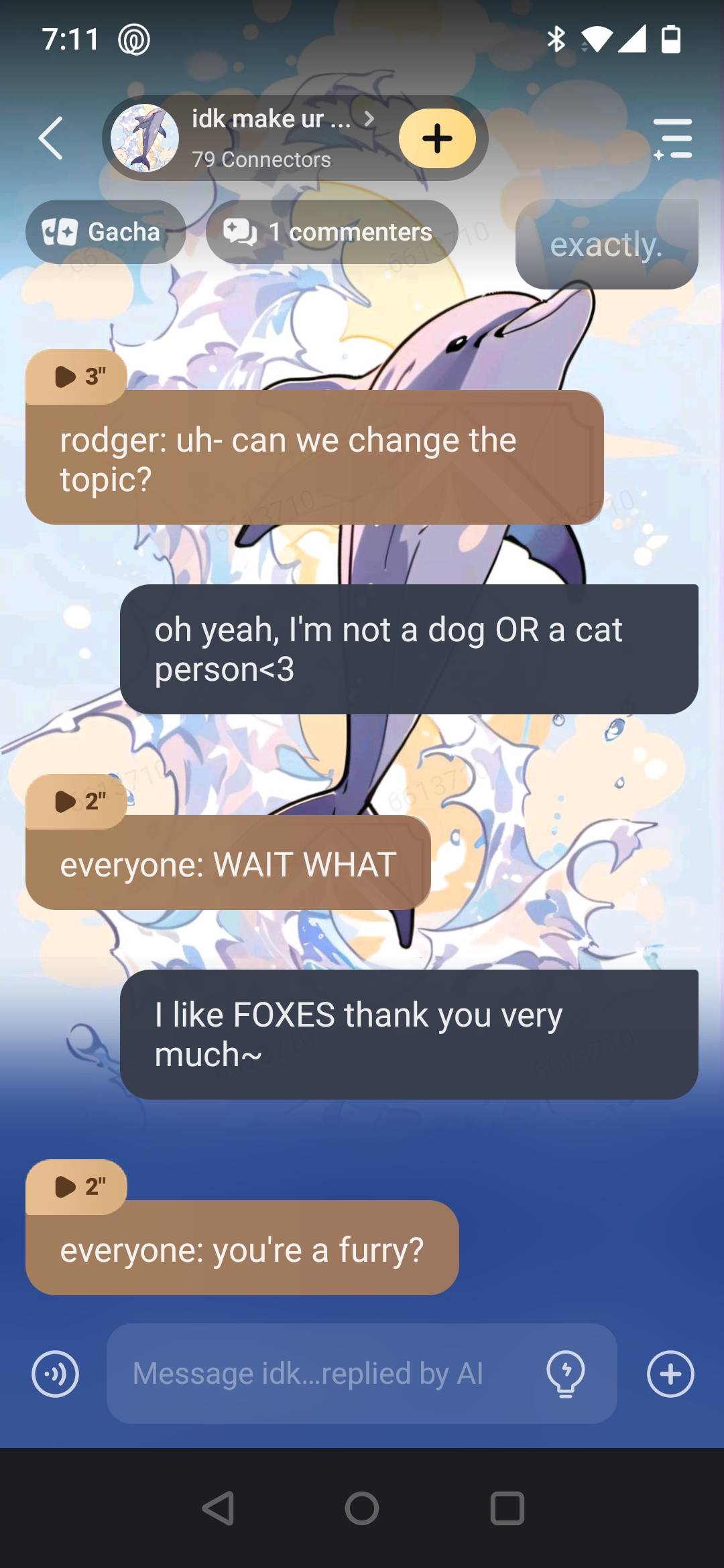
Task: Tap the yellow plus button to connect
Action: coord(437,139)
